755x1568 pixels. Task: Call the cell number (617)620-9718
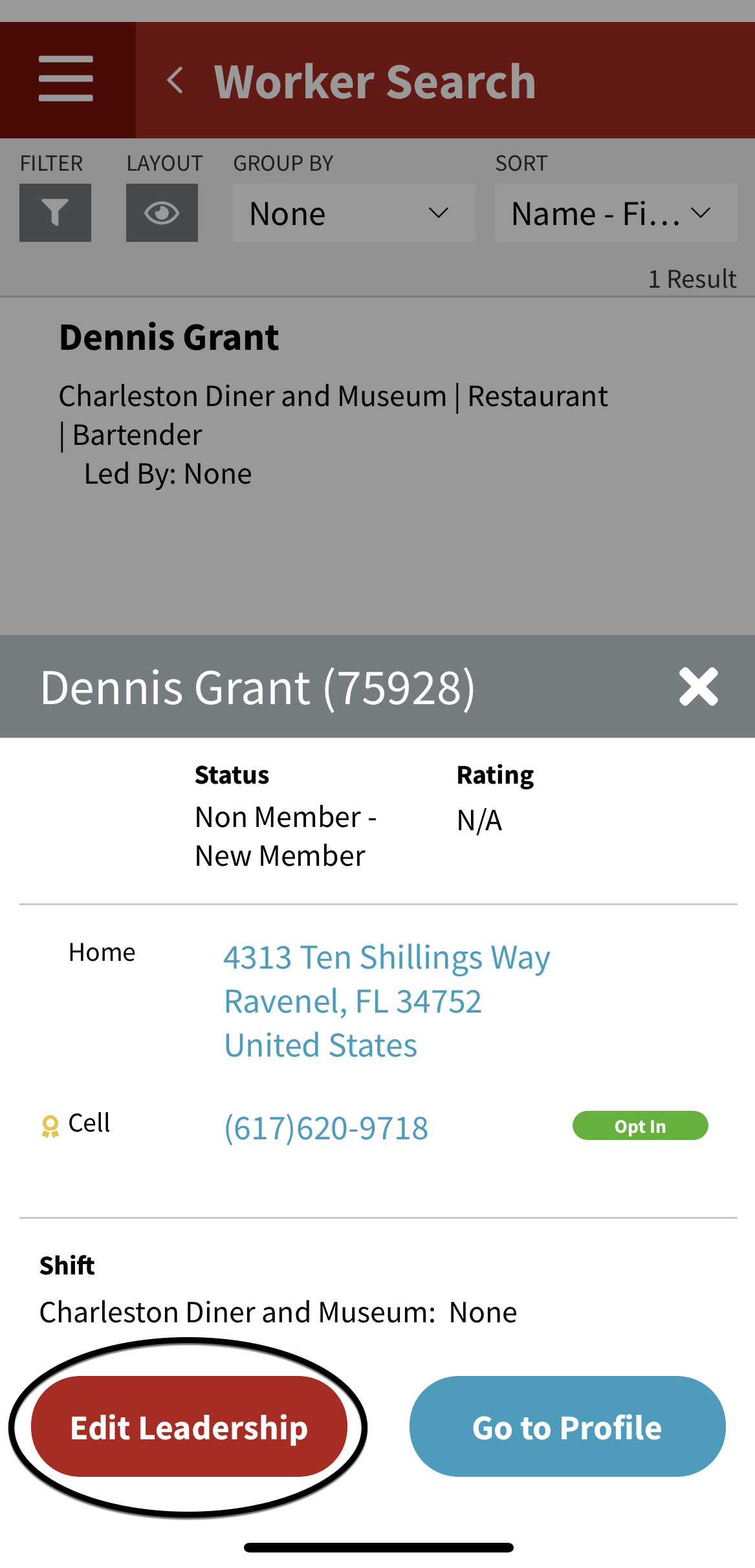326,1128
